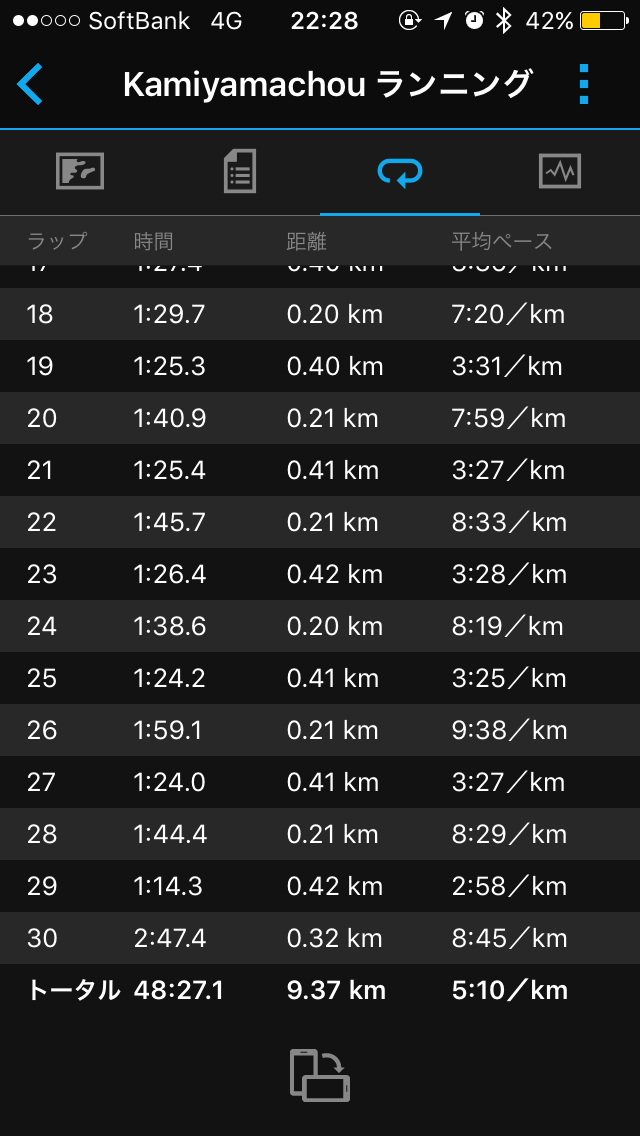Open the stats details list tab
640x1136 pixels.
[x=240, y=172]
